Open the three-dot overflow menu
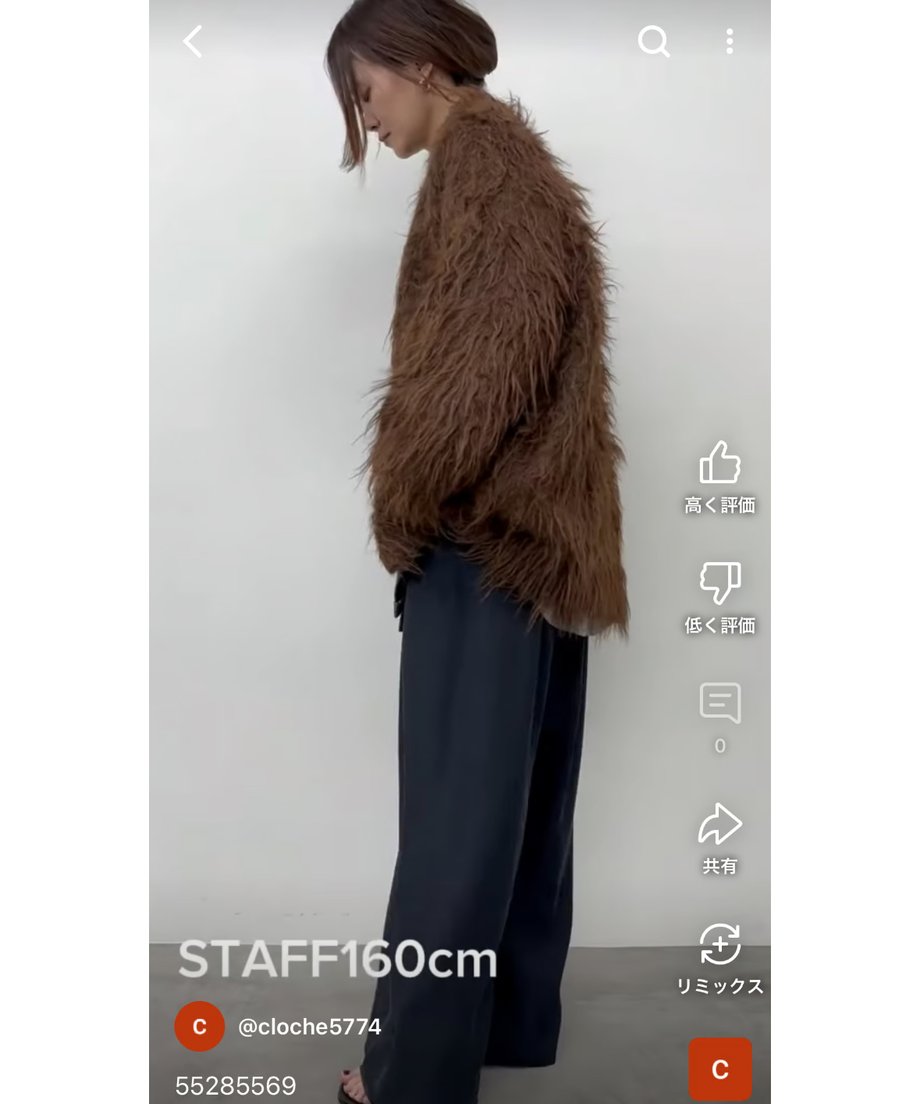 (x=729, y=42)
